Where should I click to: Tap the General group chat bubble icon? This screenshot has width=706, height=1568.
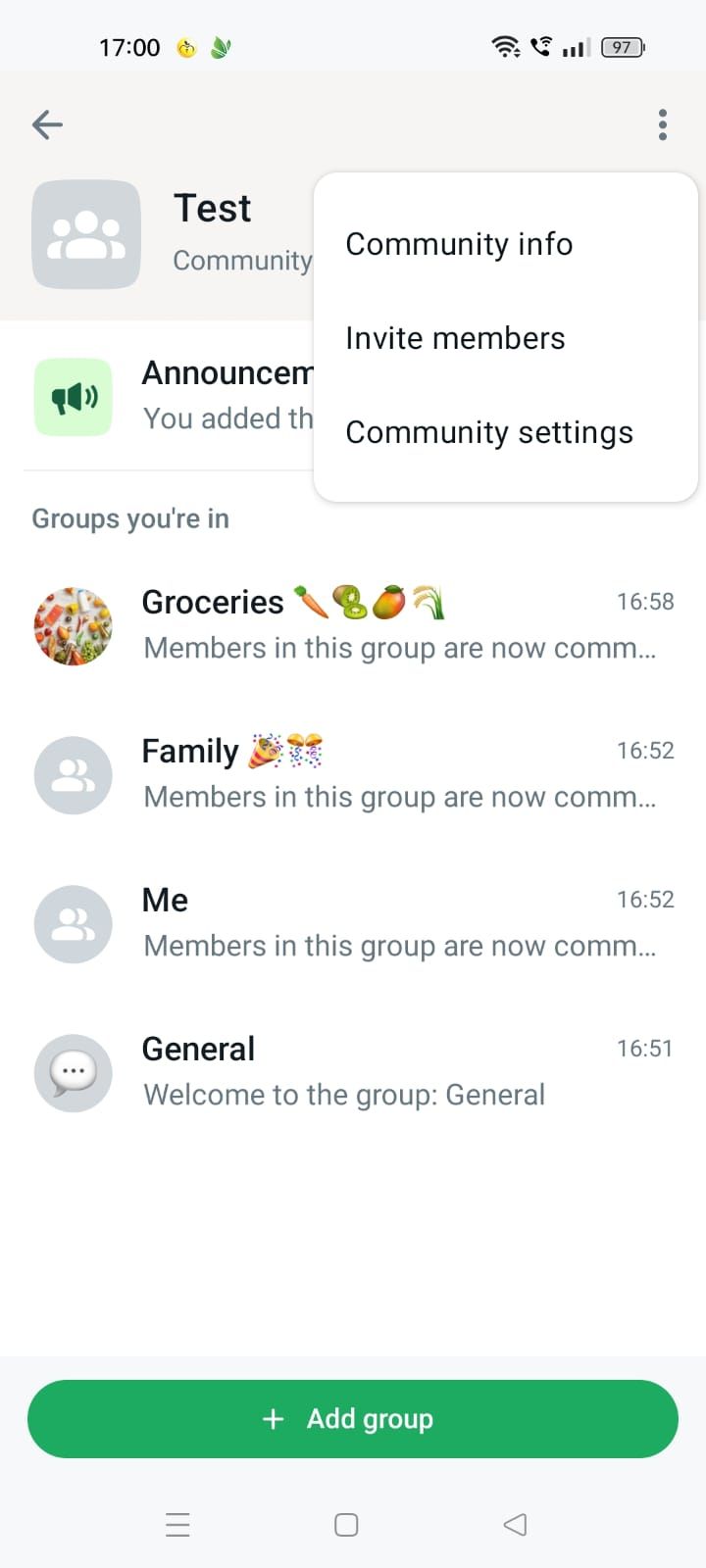73,1072
